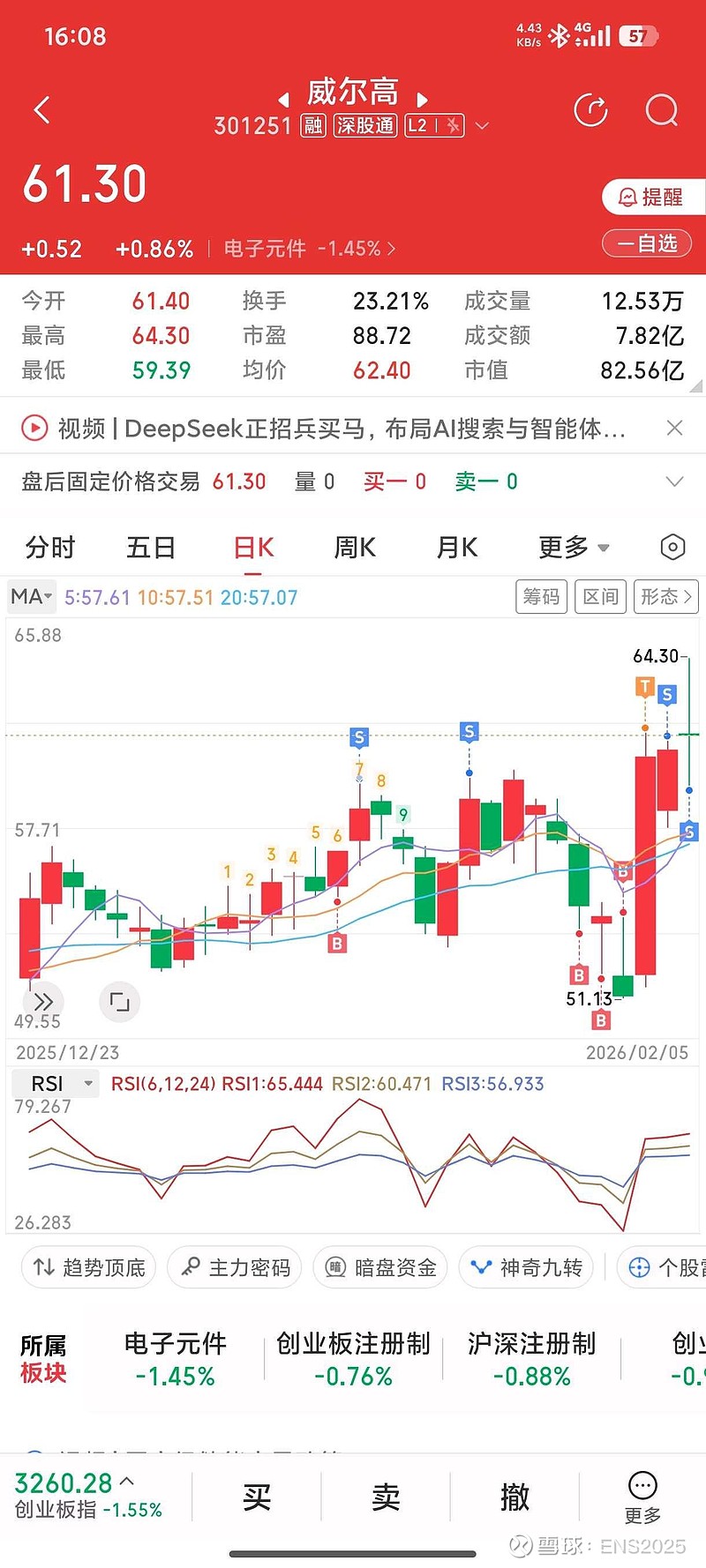
Task: Switch to the 五日 chart tab
Action: 151,548
